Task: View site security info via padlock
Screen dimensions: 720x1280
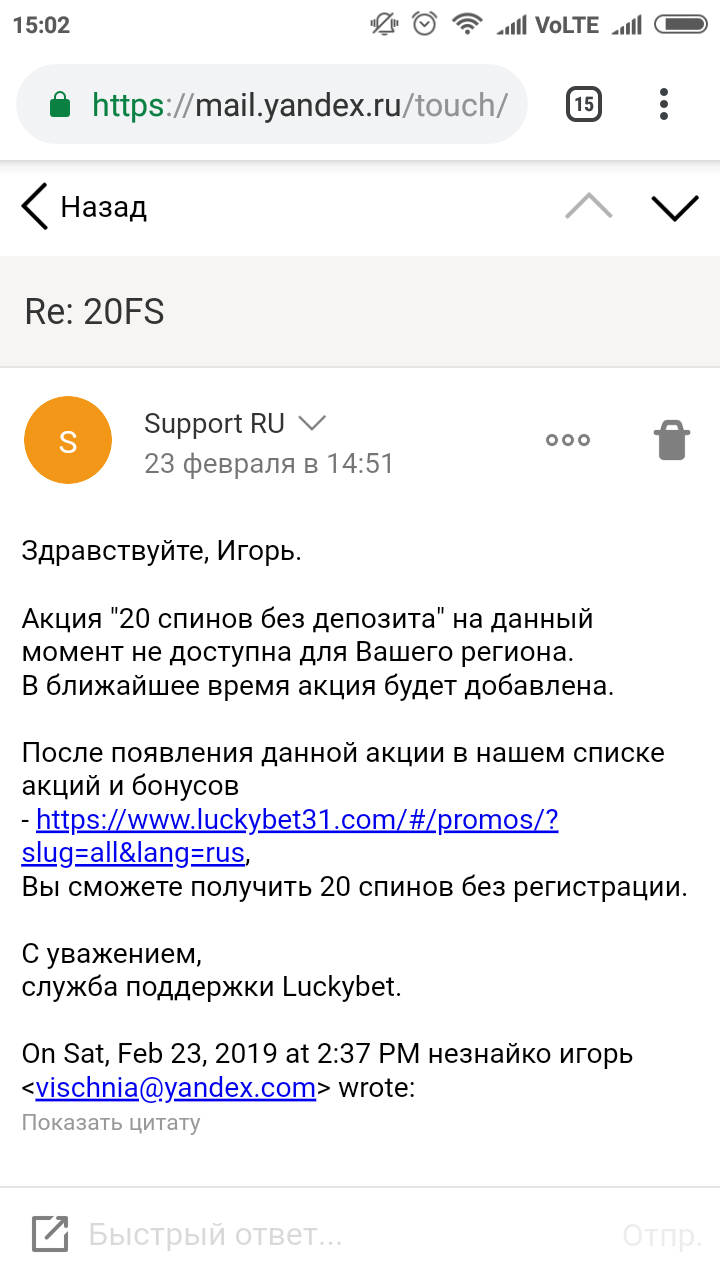Action: click(x=60, y=105)
